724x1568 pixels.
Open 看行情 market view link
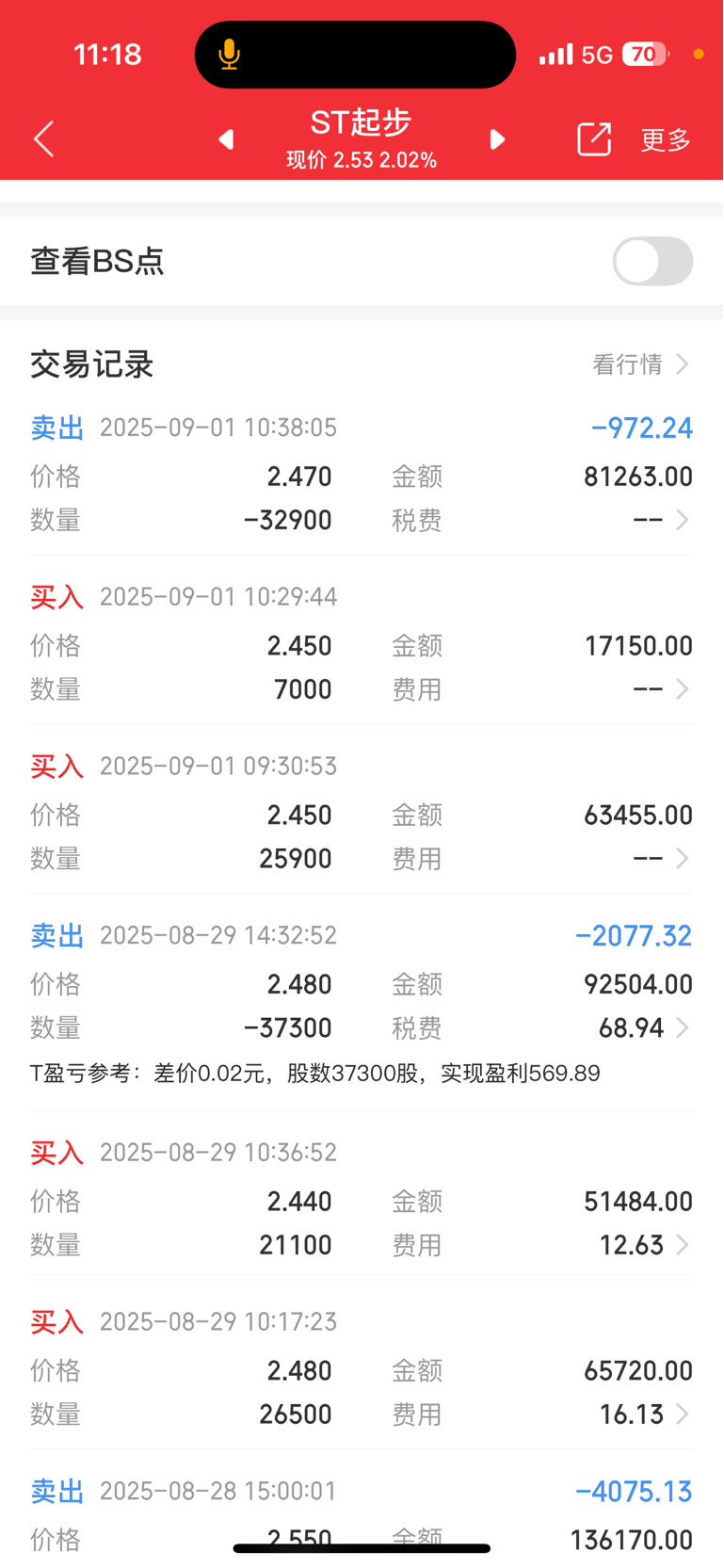641,364
